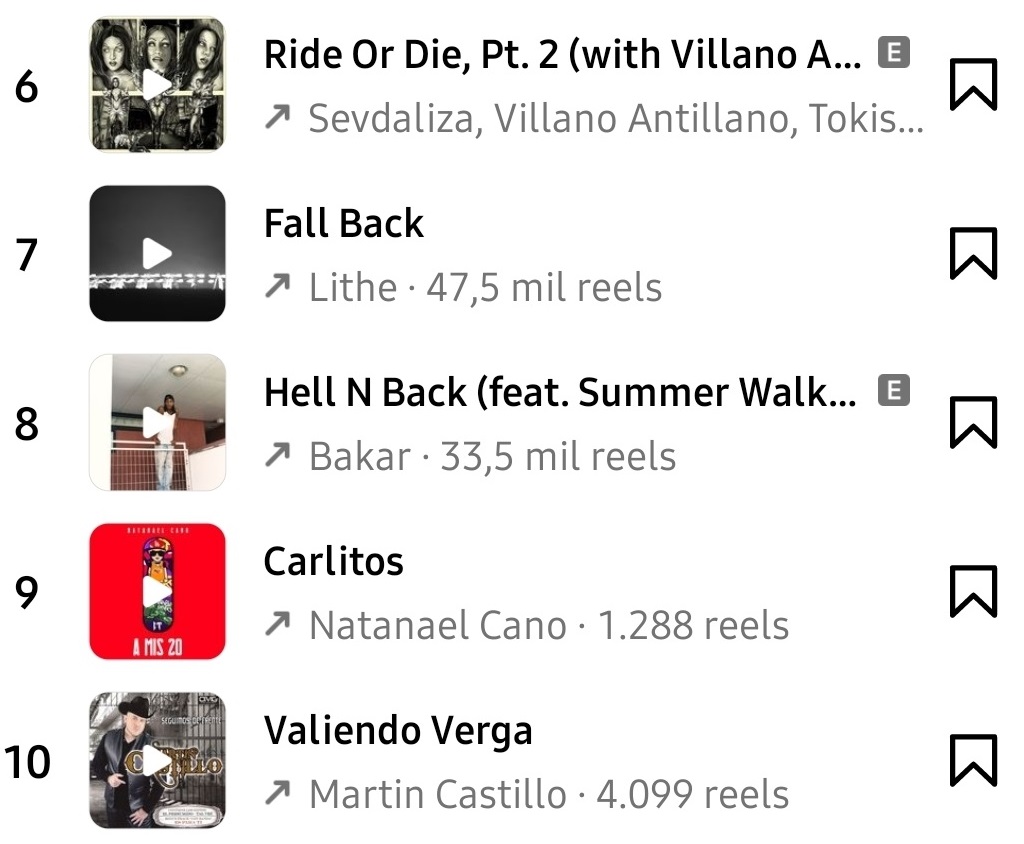Save Valiendo Verga by Martin Castillo

[972, 761]
